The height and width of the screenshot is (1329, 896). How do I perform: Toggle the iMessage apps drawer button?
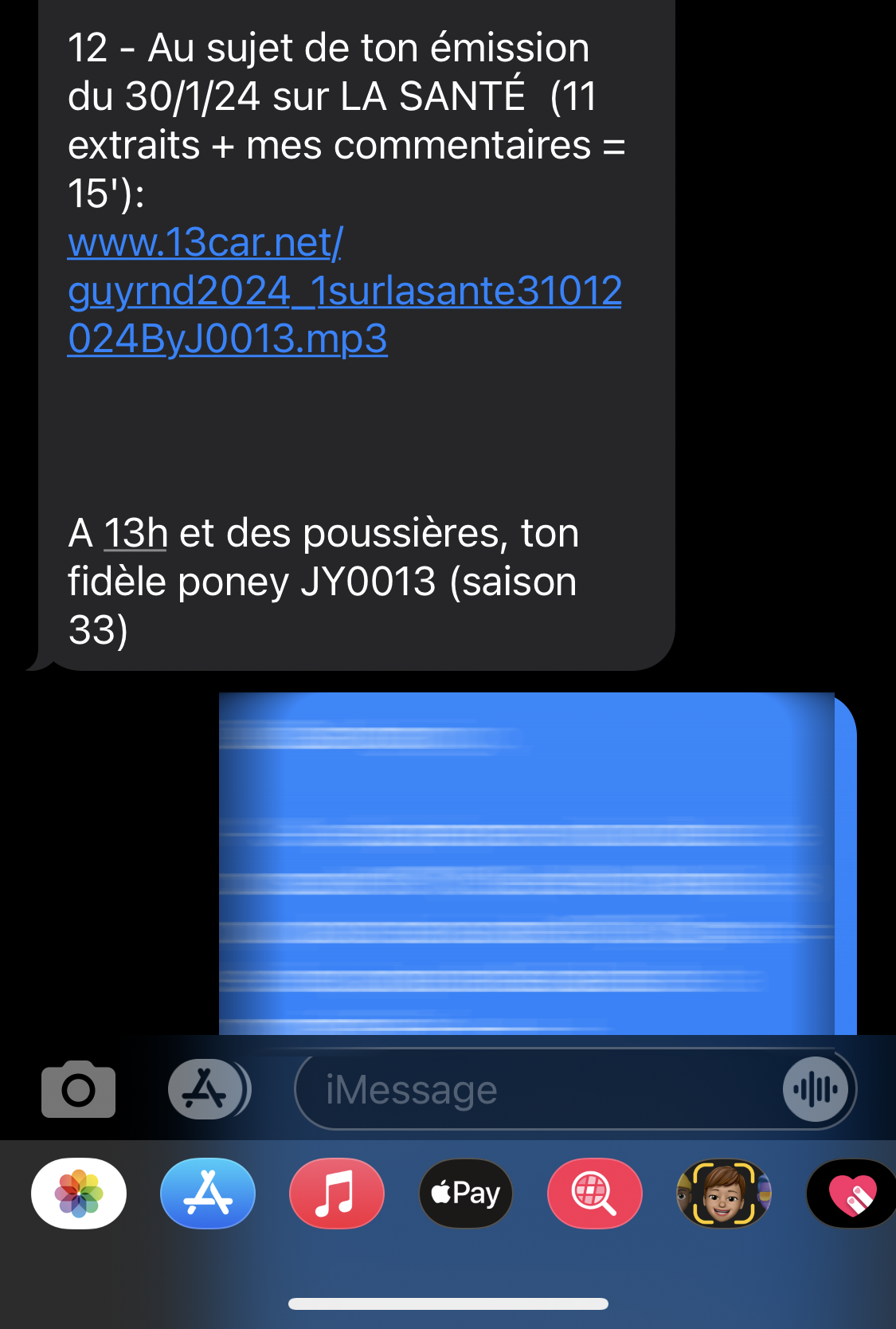pyautogui.click(x=208, y=1089)
